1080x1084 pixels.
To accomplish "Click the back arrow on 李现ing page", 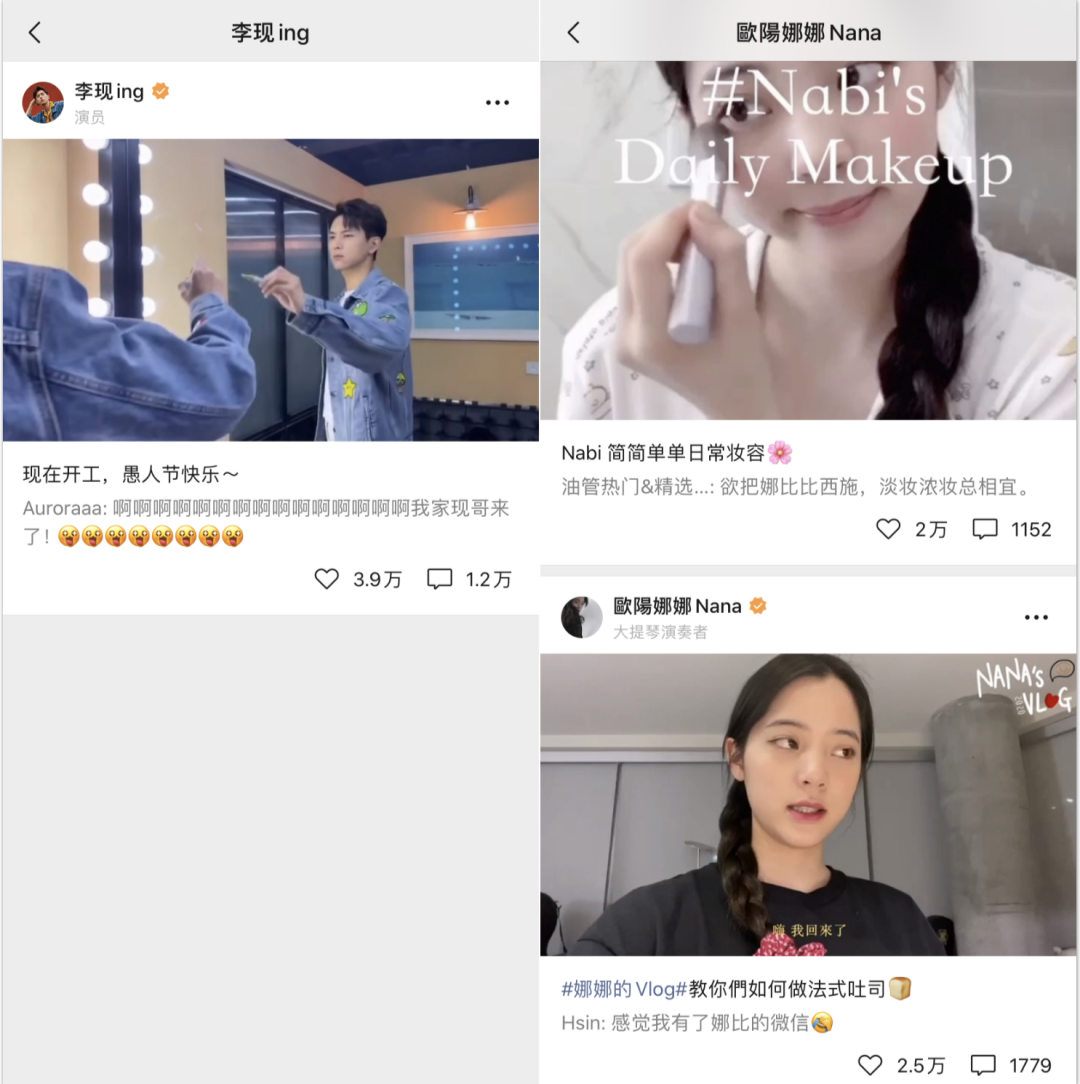I will tap(35, 32).
